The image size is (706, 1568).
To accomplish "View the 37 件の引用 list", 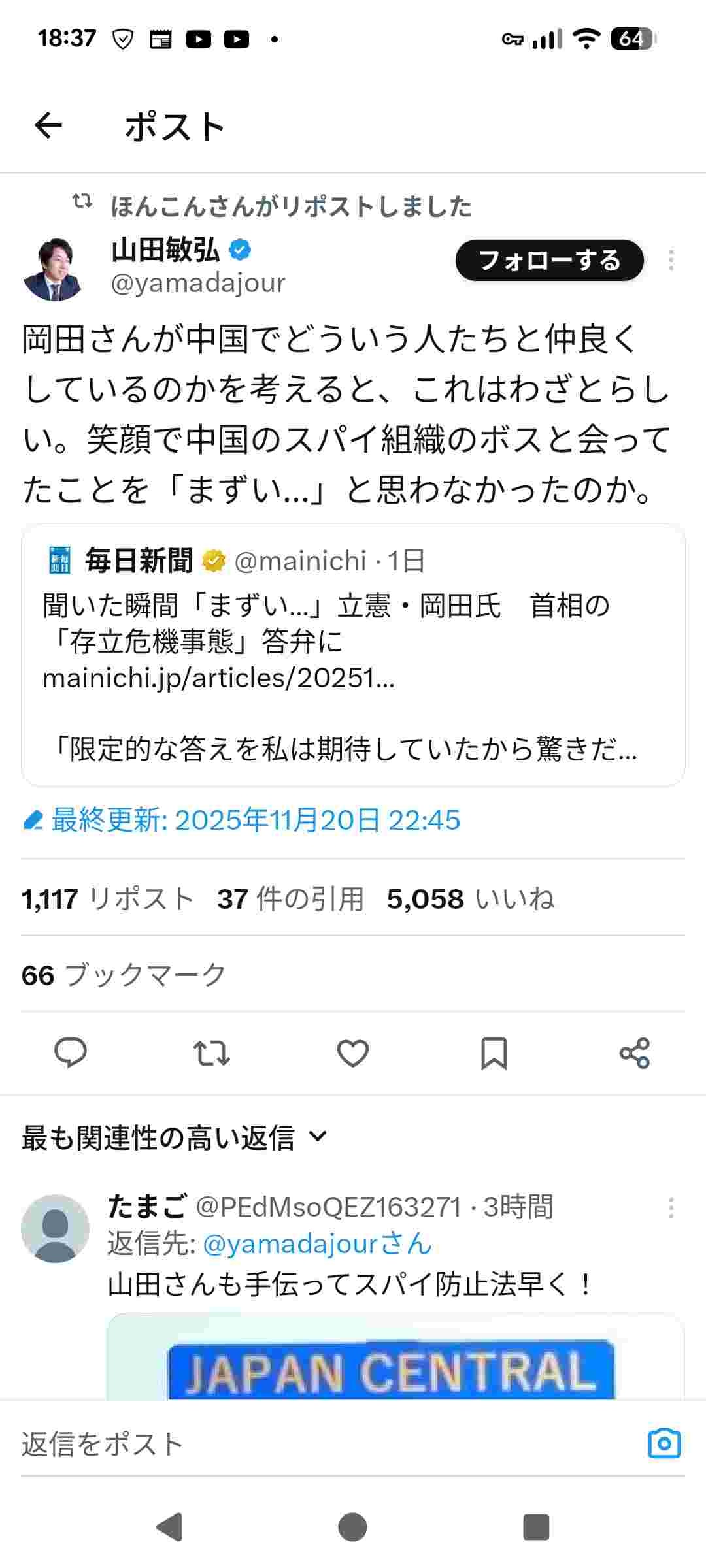I will [x=290, y=899].
